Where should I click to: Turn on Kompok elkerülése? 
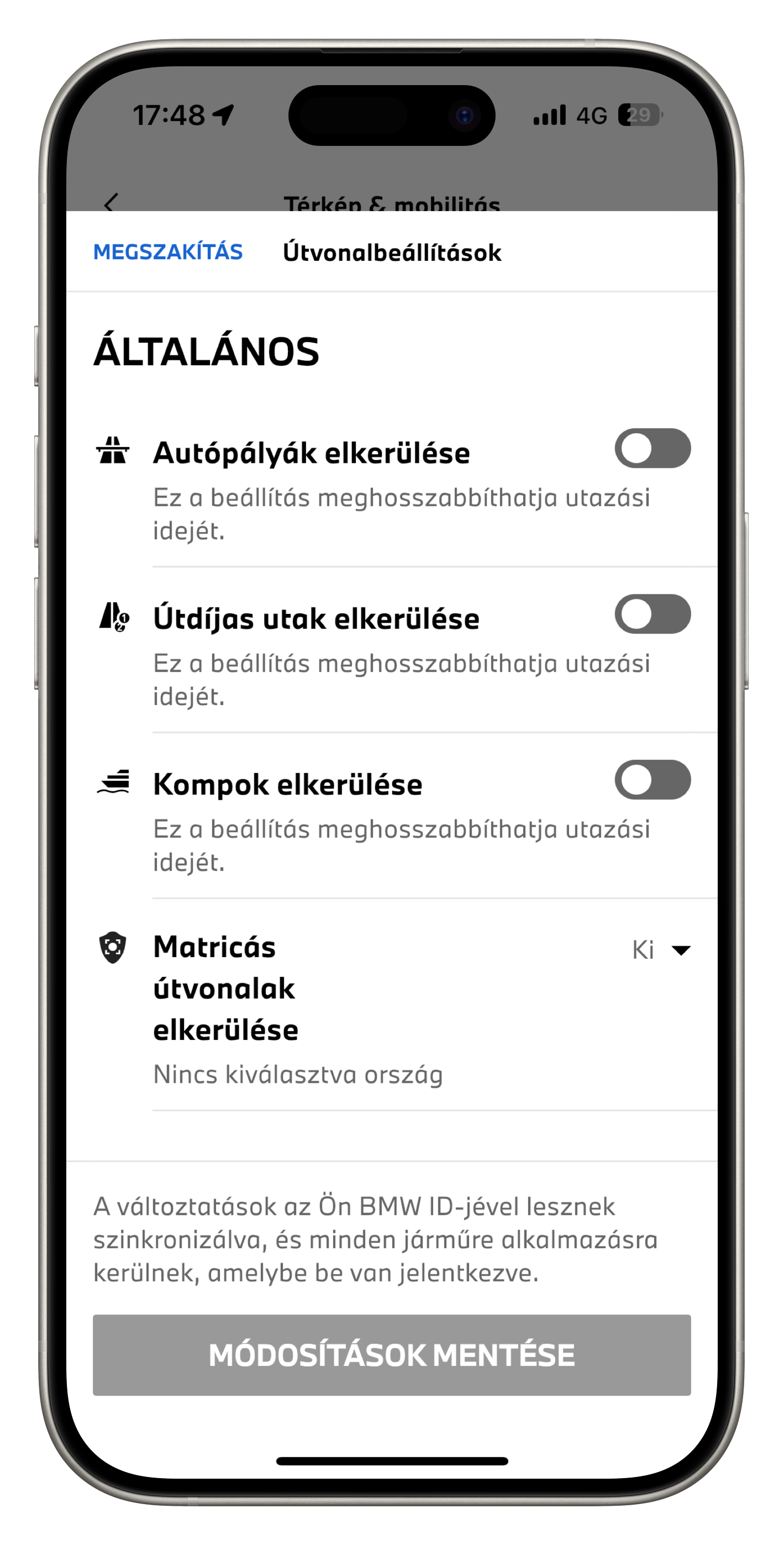click(x=653, y=780)
